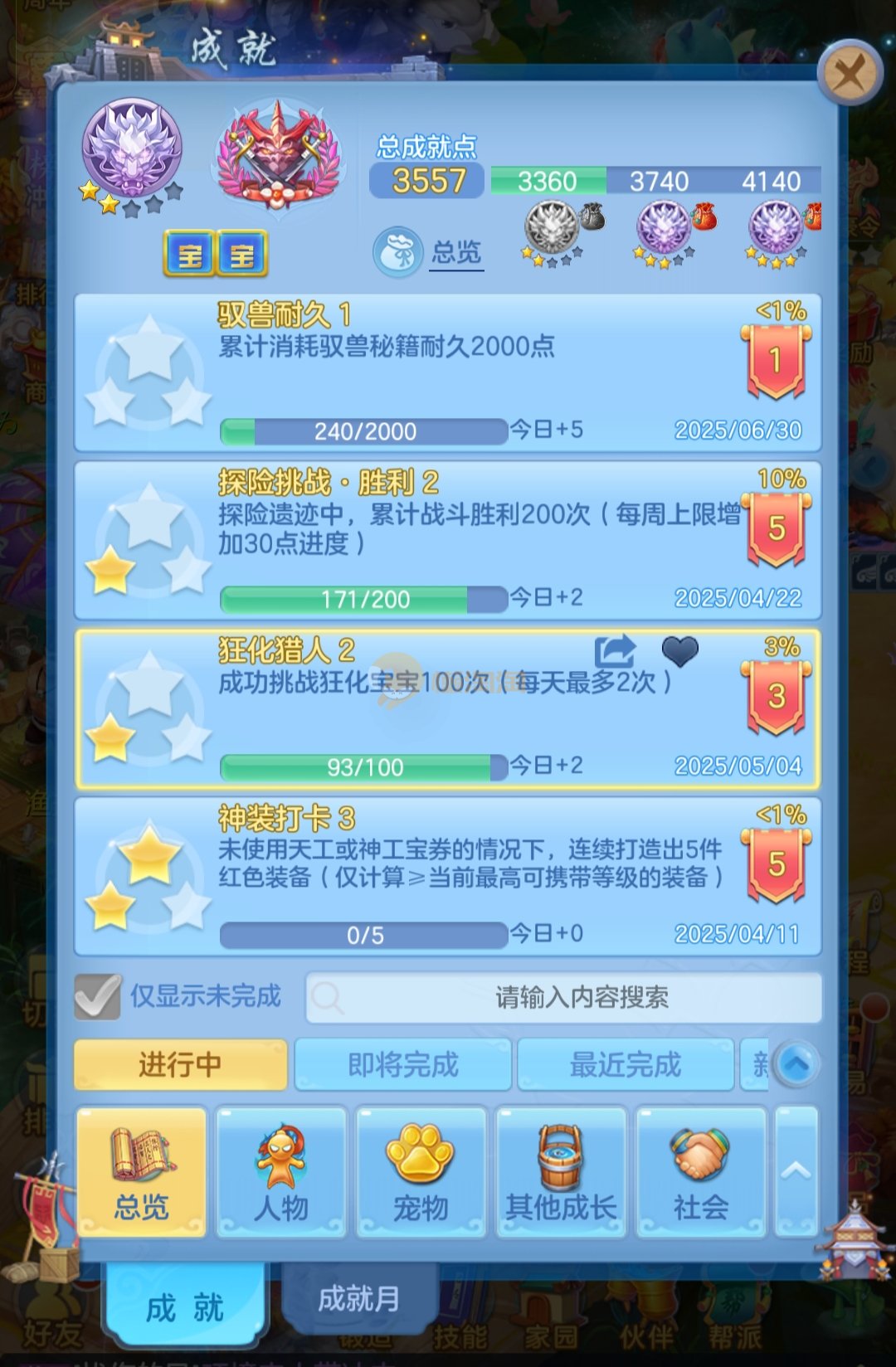Switch to the 即将完成 filter tab
Screen dimensions: 896x1367
tap(402, 1064)
